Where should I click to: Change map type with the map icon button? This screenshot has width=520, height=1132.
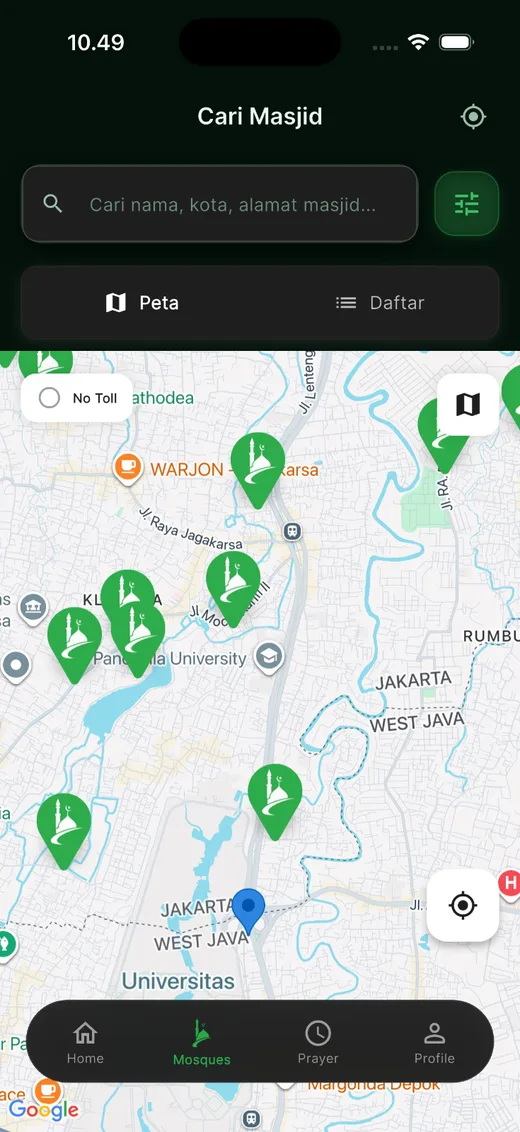[x=468, y=404]
